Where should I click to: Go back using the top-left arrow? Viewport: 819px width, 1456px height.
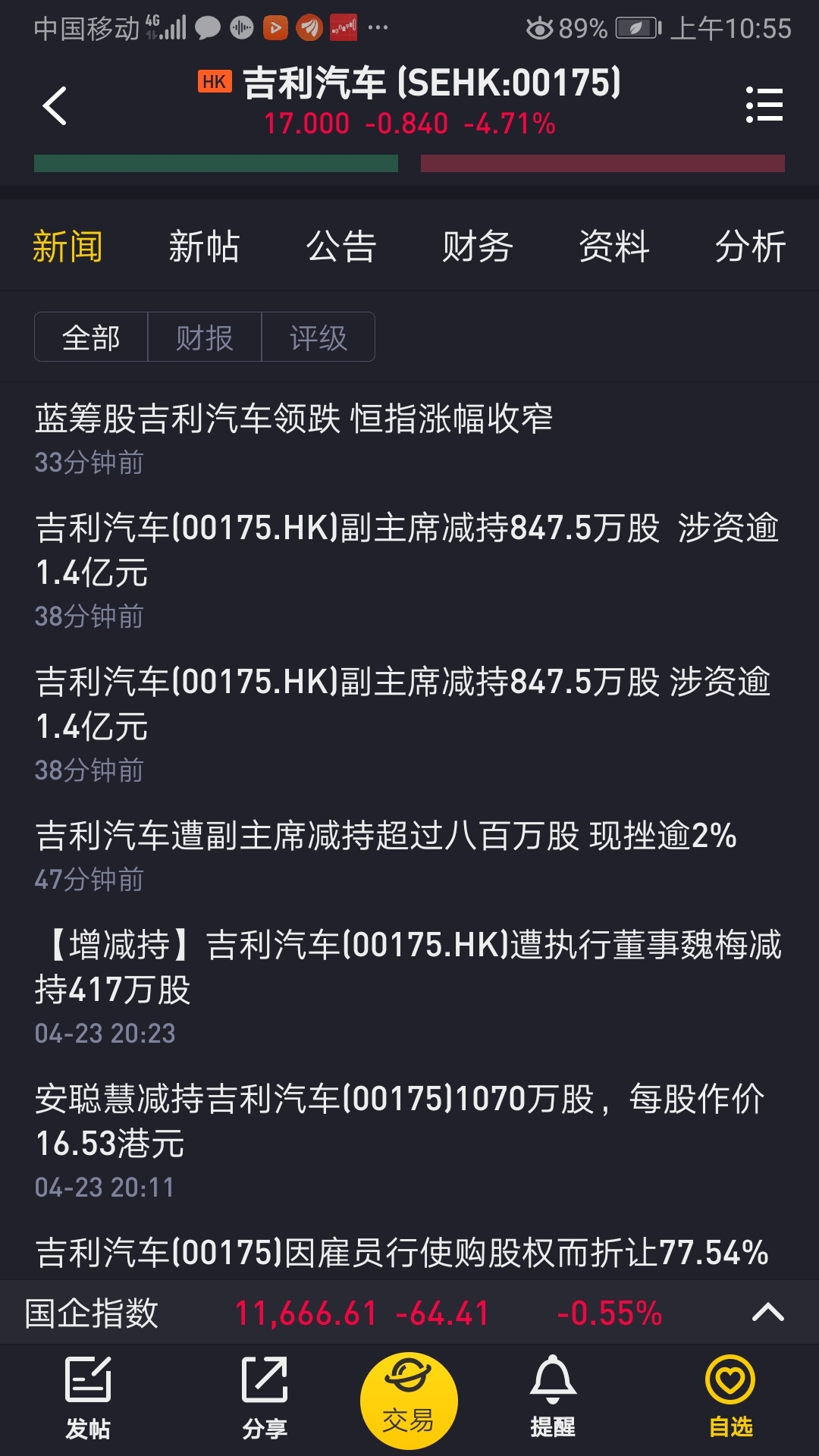click(x=55, y=105)
